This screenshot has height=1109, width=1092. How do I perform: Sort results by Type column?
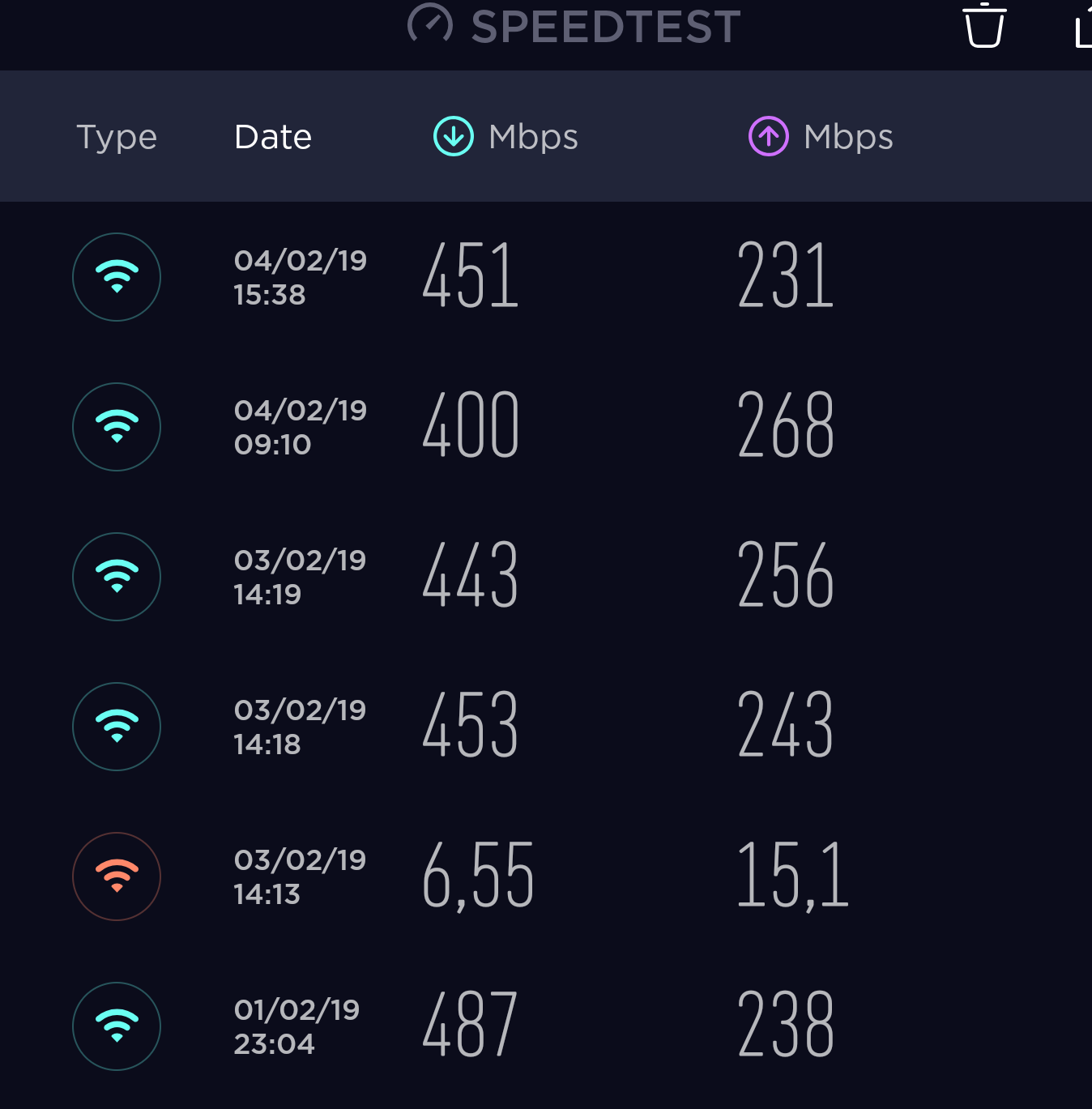pos(117,137)
